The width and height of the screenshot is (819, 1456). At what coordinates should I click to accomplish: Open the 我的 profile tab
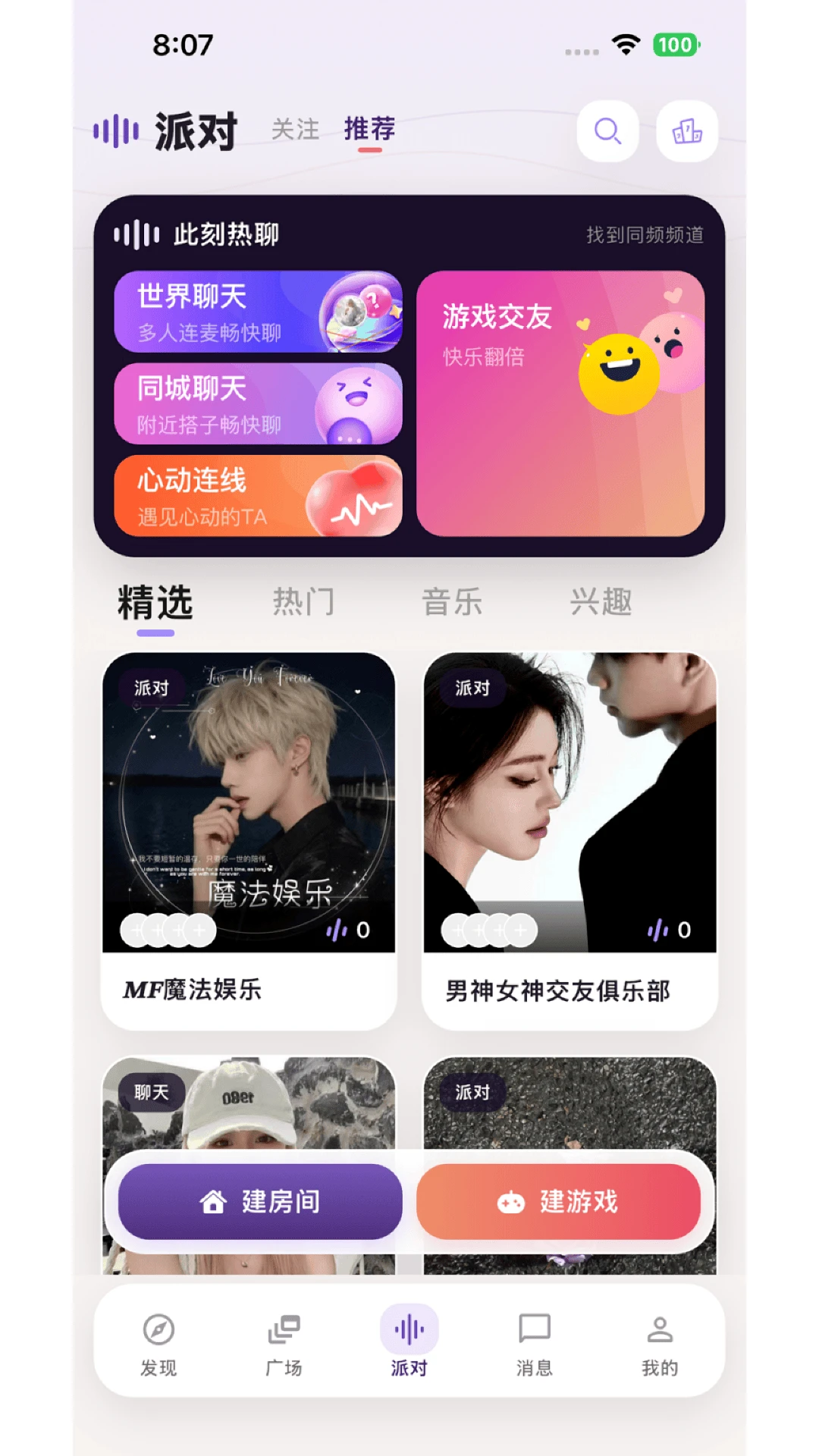[x=660, y=1345]
